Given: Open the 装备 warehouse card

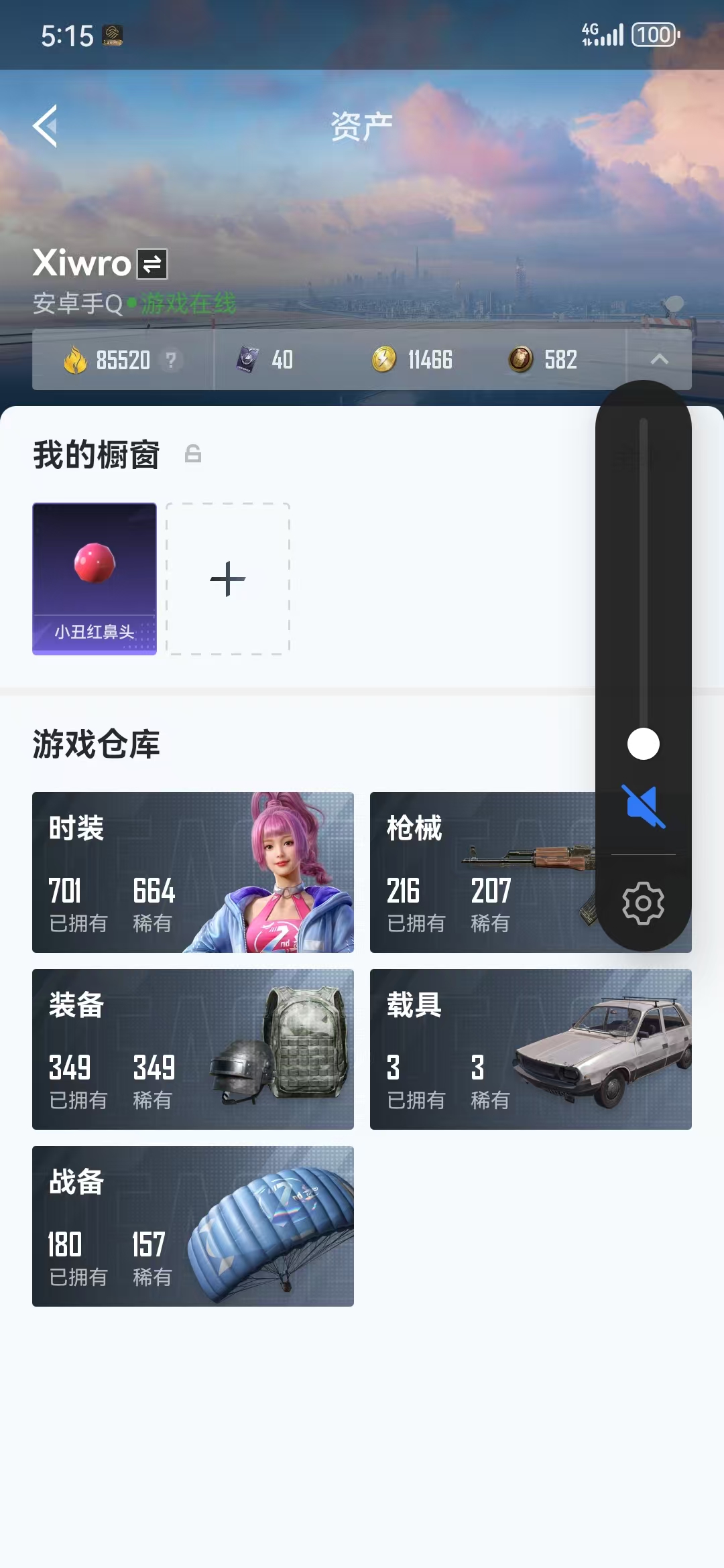Looking at the screenshot, I should (193, 1049).
